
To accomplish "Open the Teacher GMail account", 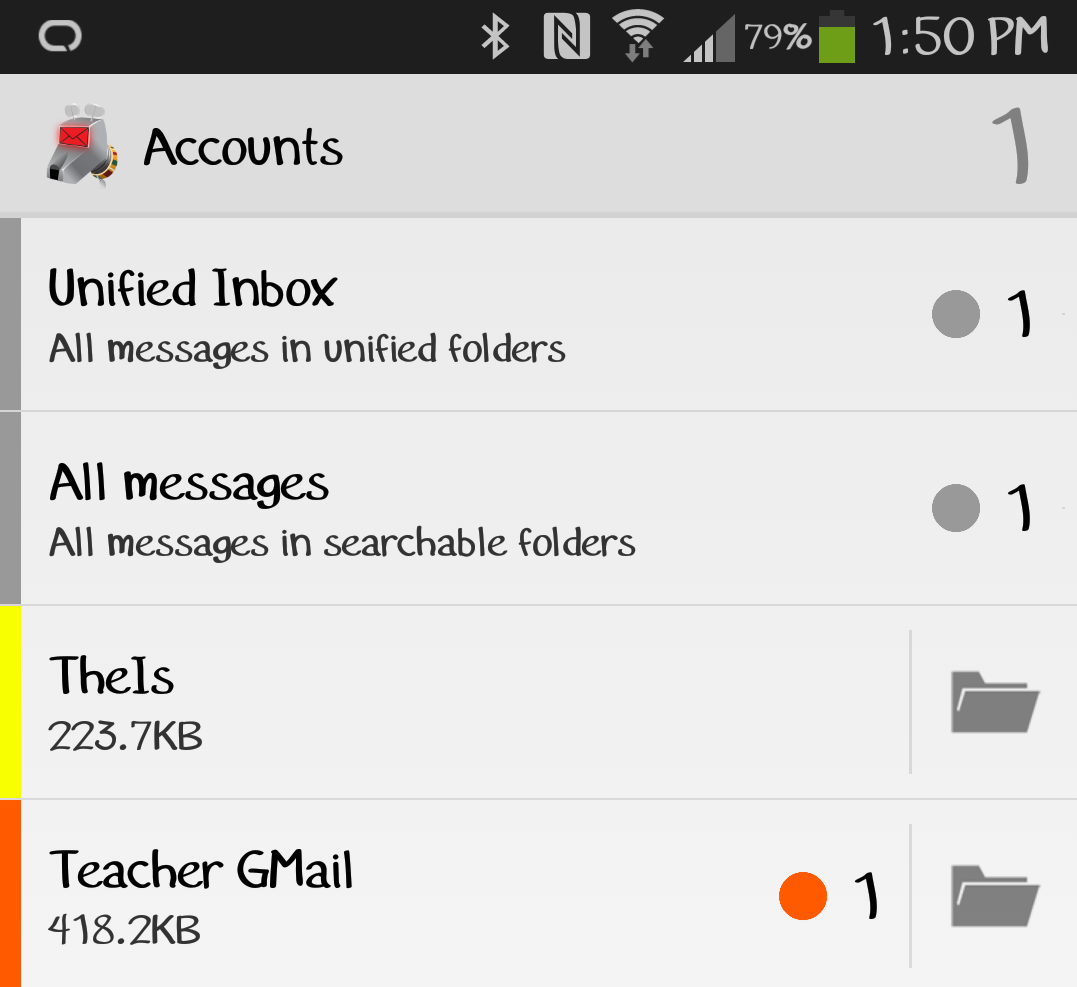I will click(400, 895).
